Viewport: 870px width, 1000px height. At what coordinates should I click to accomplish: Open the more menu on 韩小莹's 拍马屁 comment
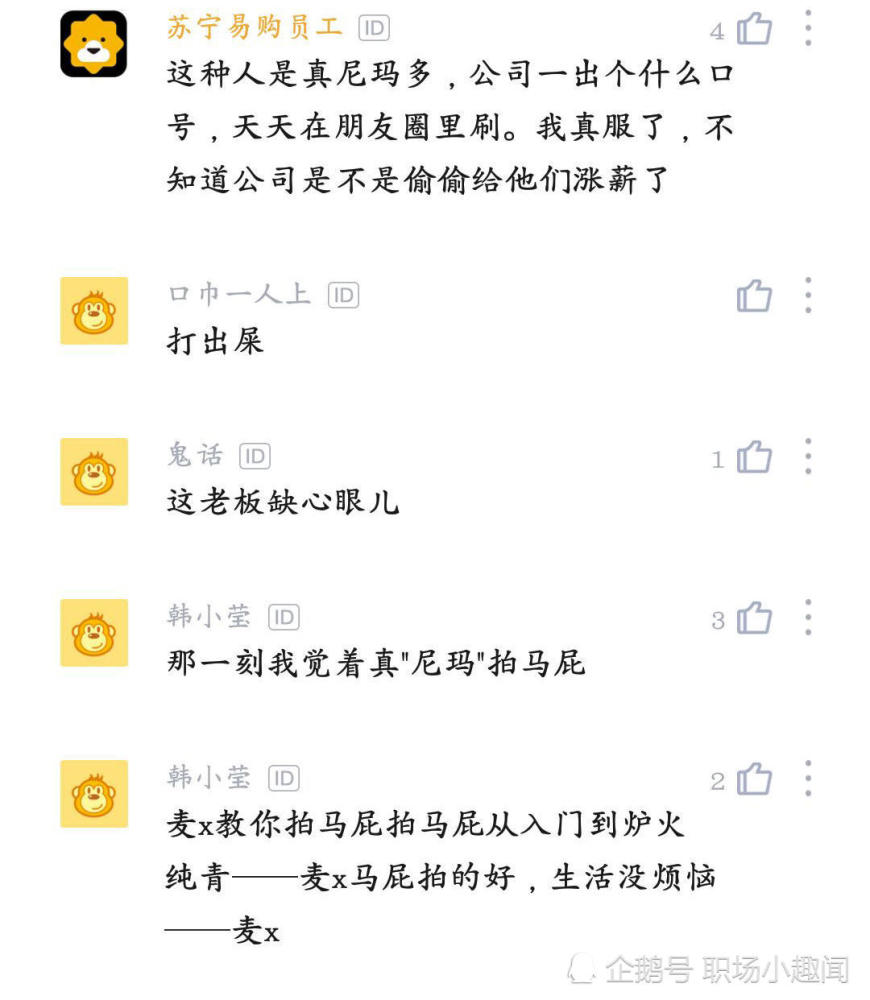[x=808, y=617]
